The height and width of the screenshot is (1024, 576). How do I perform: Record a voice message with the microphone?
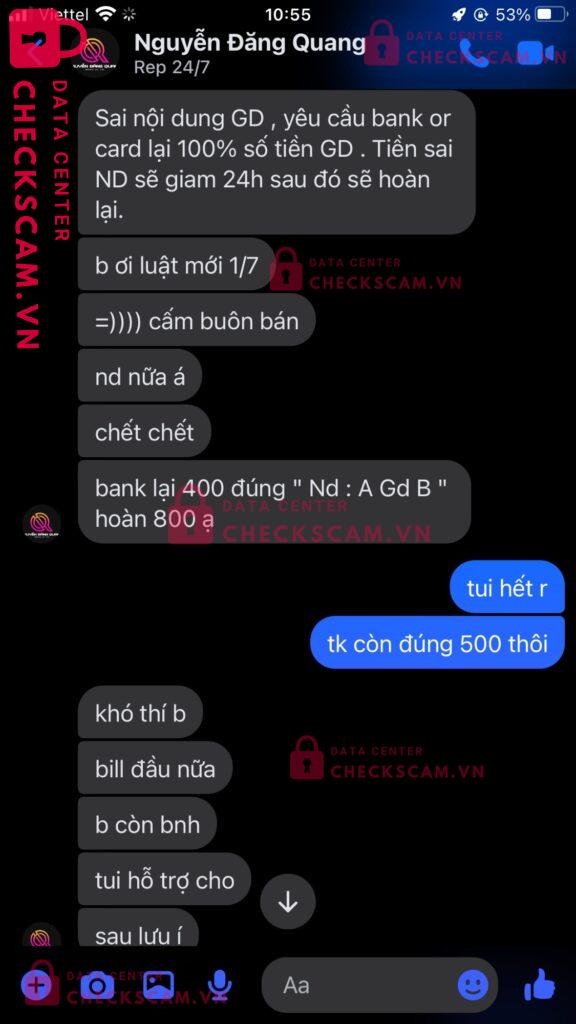click(x=219, y=985)
